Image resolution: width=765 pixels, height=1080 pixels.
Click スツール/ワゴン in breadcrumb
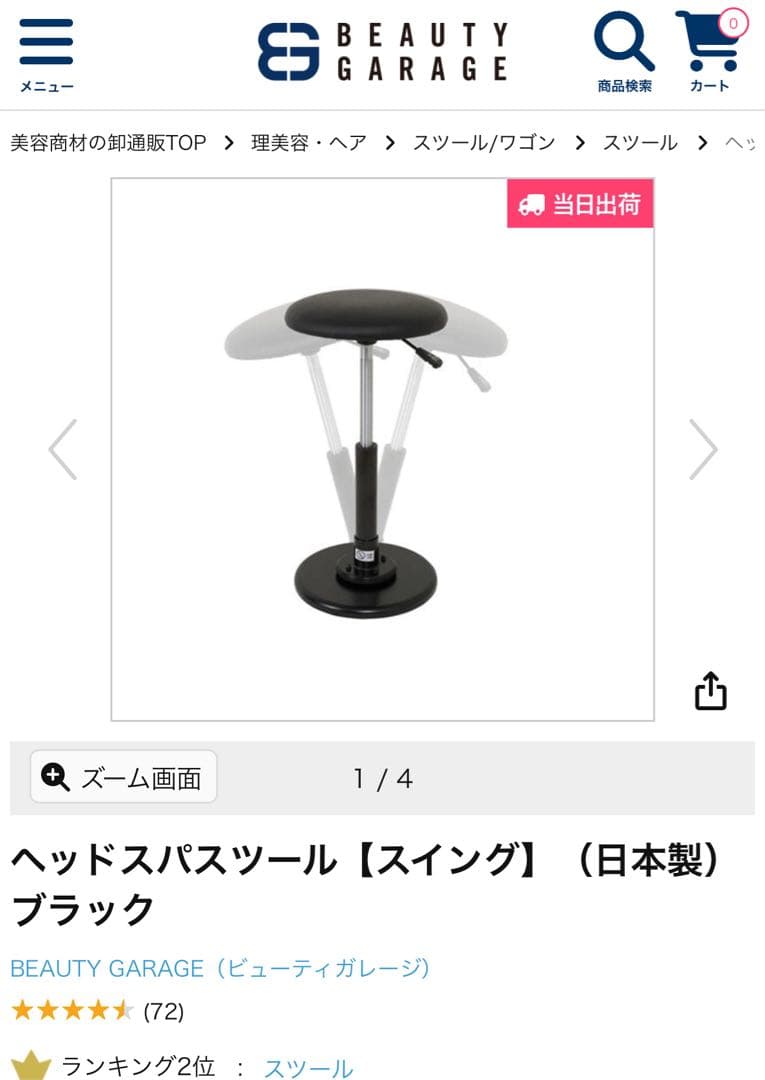coord(483,142)
